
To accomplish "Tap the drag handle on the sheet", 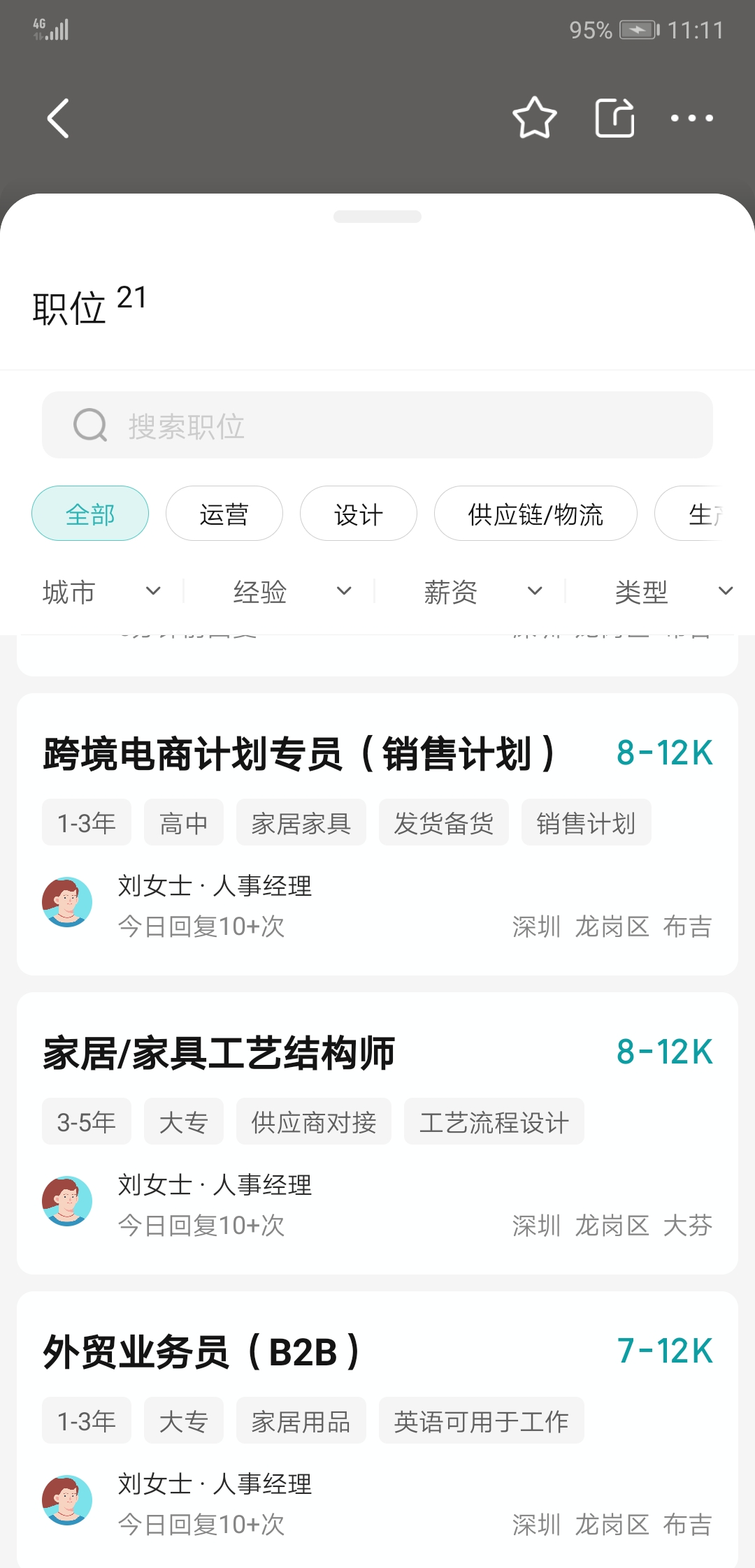I will (x=377, y=217).
